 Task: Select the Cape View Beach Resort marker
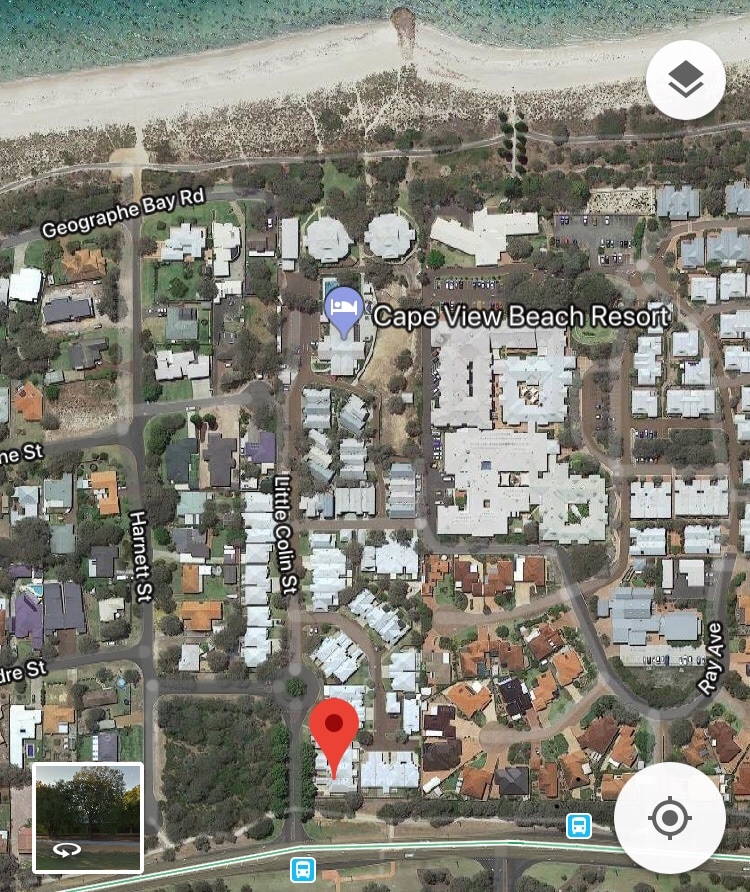(x=344, y=311)
